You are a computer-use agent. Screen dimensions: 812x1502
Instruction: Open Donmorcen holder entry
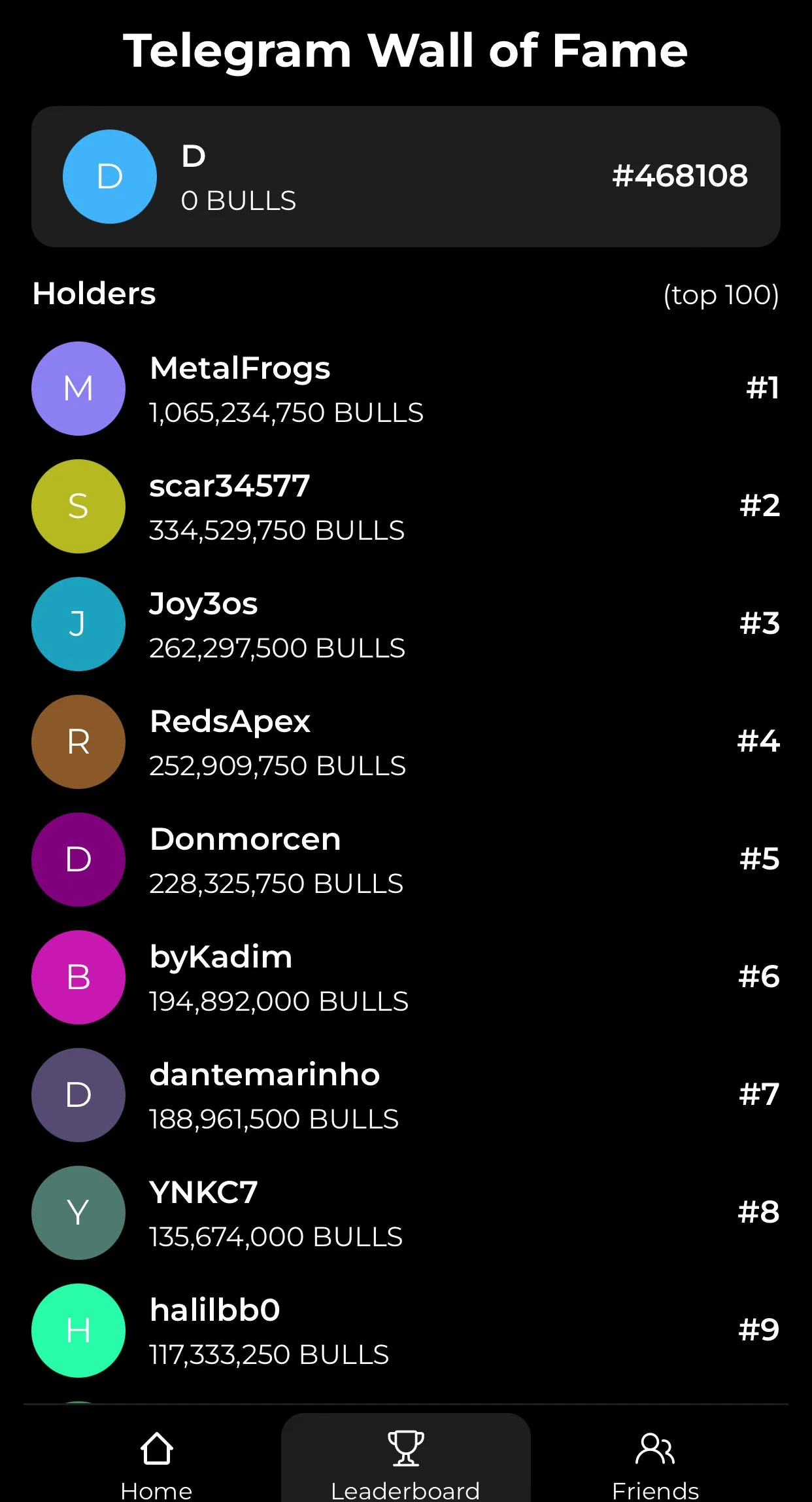tap(405, 860)
